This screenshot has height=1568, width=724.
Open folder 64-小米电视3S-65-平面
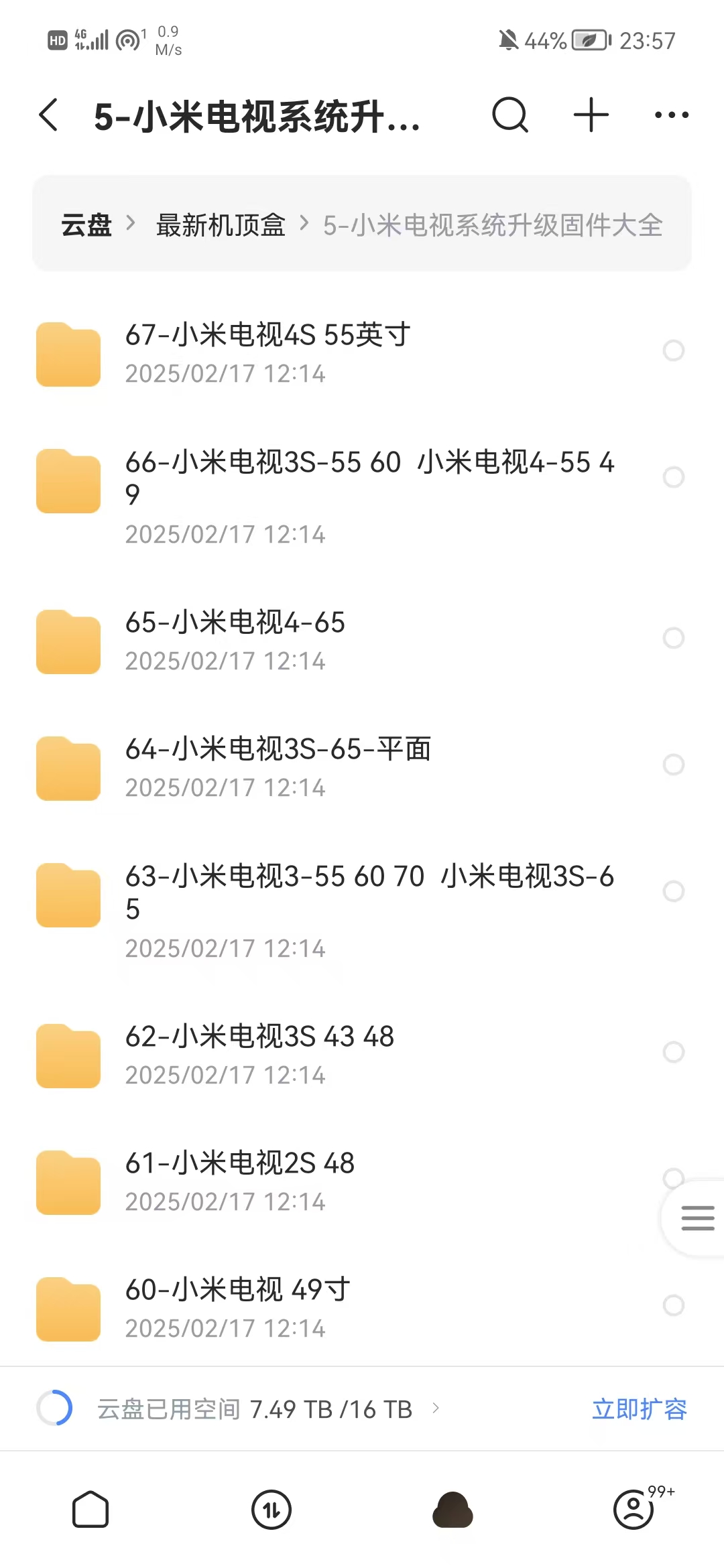[x=280, y=749]
